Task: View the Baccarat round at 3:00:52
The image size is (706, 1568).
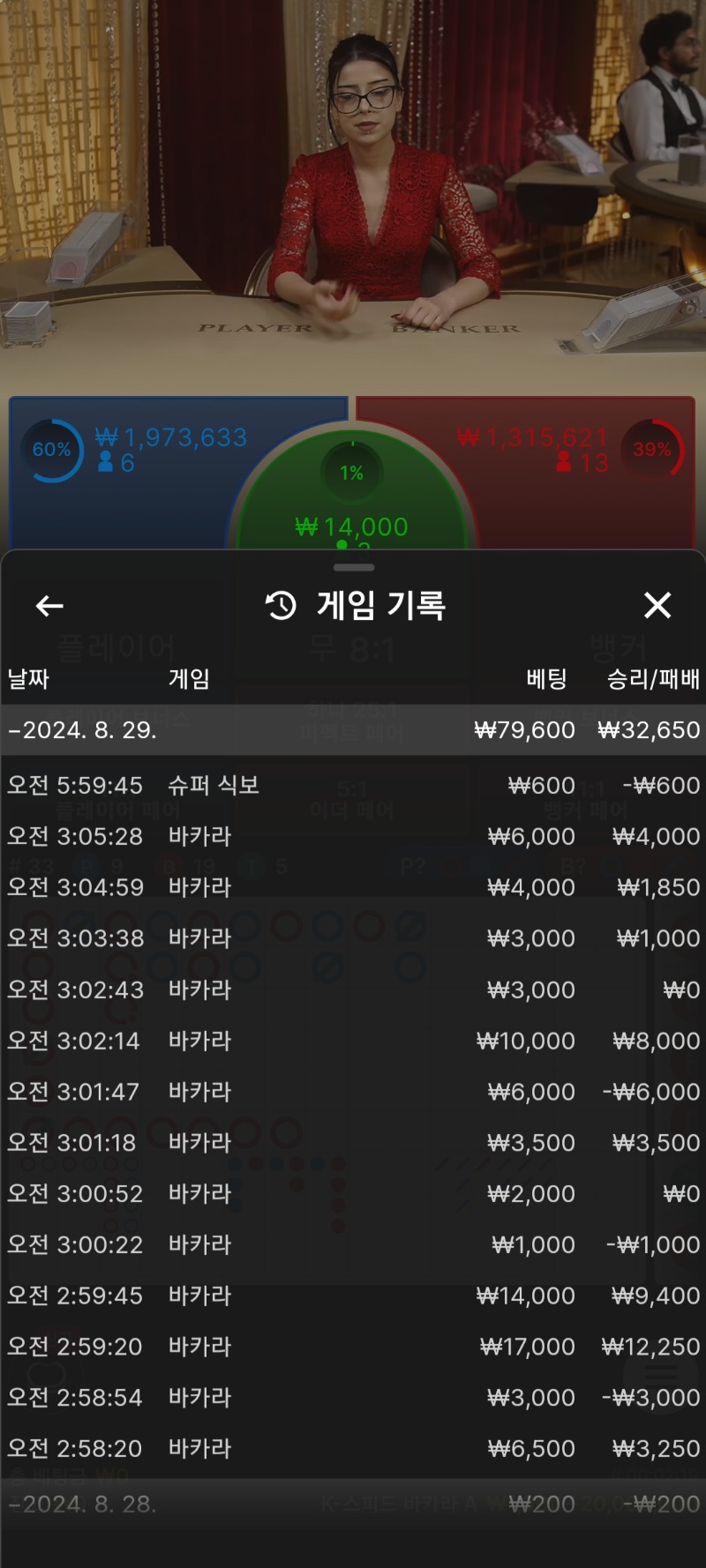Action: [353, 1193]
